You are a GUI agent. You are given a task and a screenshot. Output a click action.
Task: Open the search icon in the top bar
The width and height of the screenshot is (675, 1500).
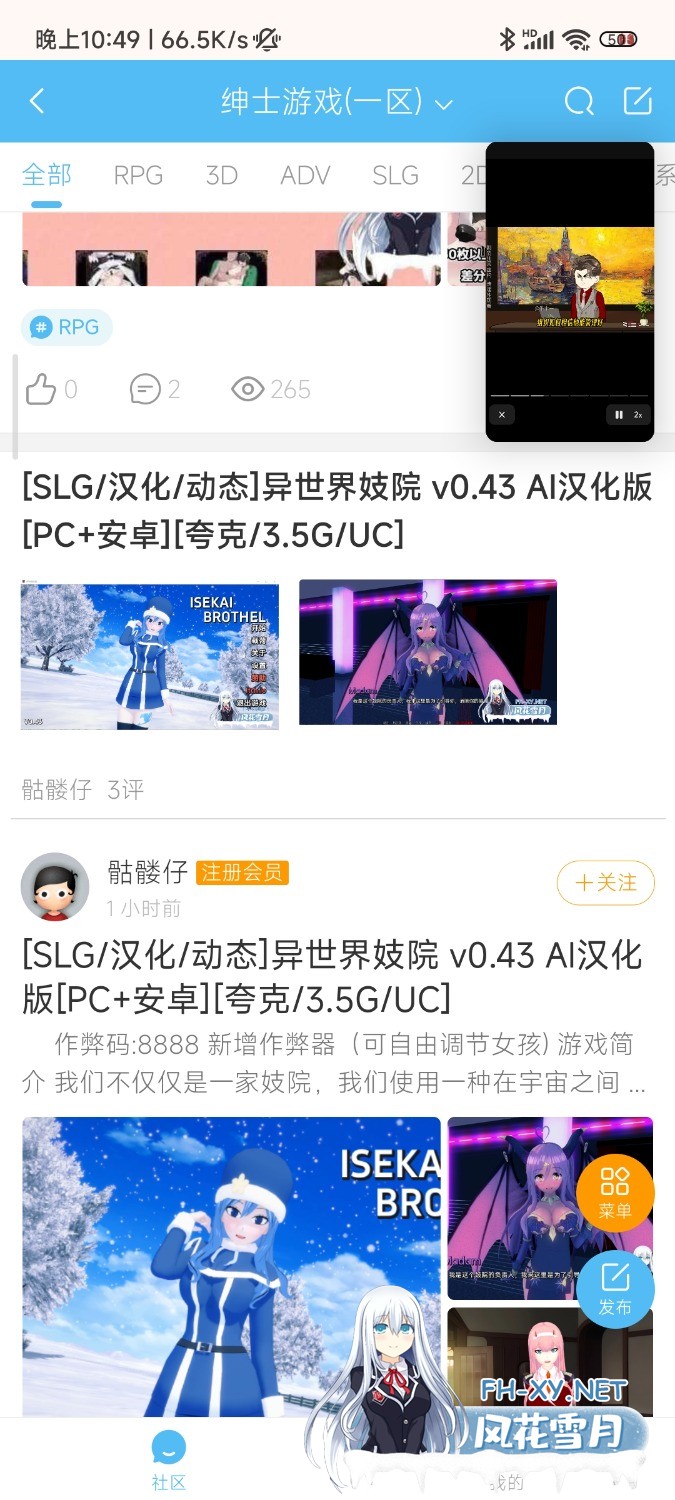point(579,101)
